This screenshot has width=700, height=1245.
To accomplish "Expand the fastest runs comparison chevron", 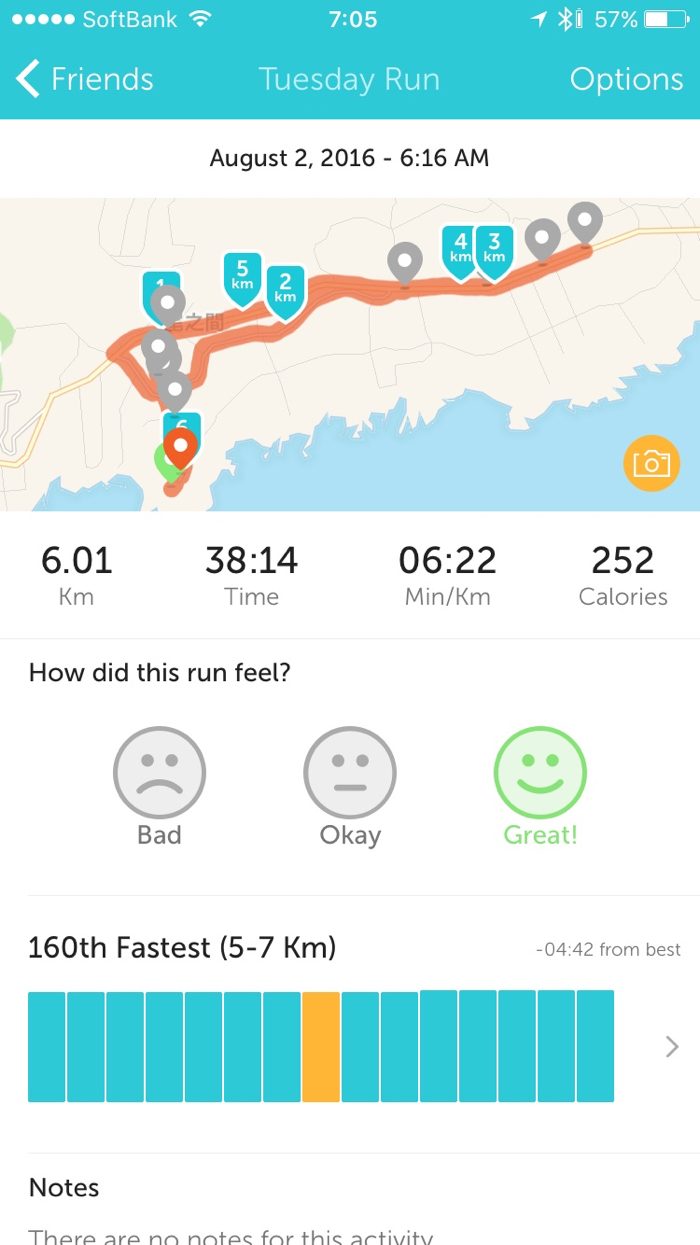I will click(x=671, y=1046).
